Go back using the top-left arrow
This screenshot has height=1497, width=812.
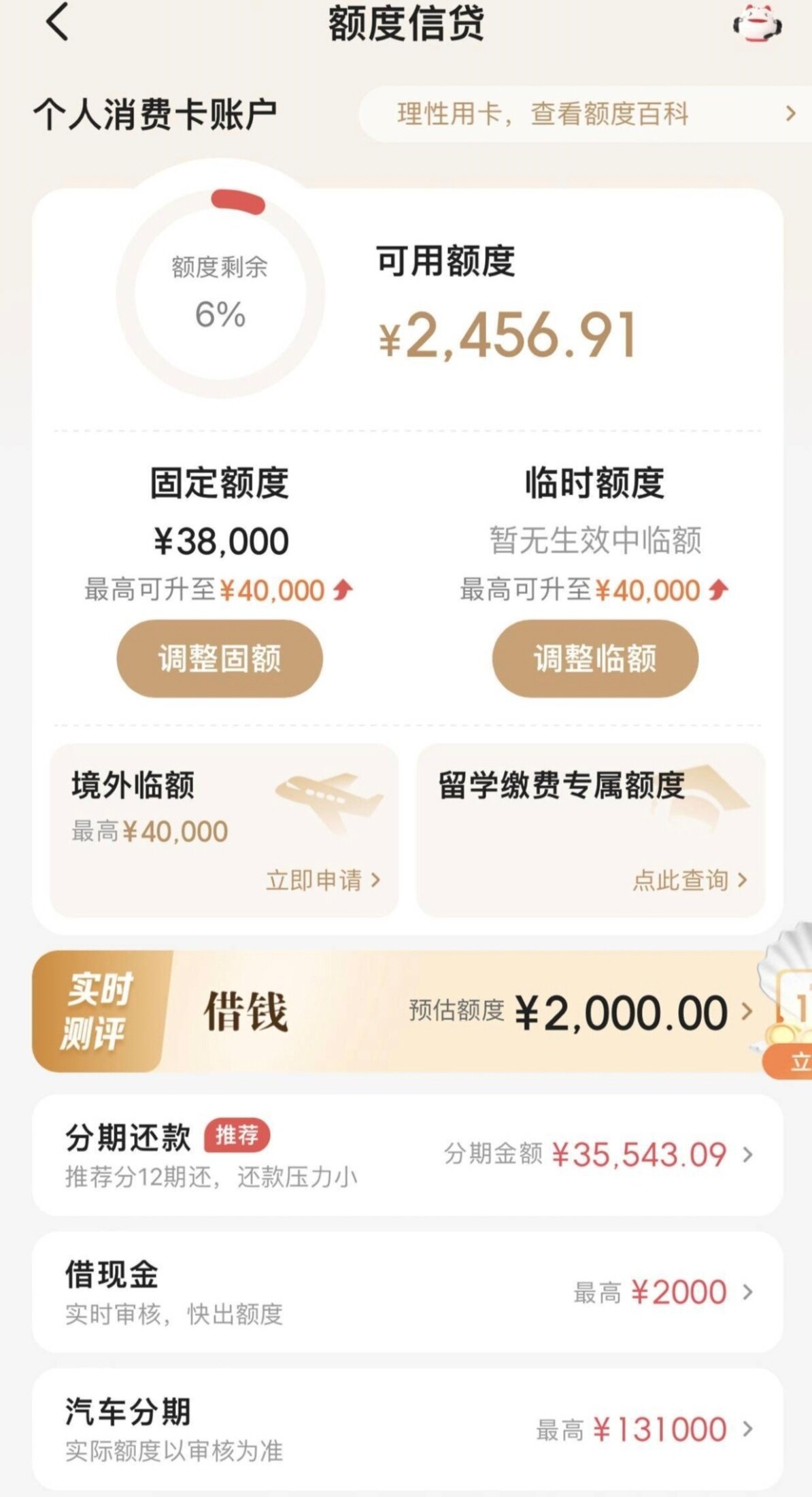pyautogui.click(x=58, y=23)
